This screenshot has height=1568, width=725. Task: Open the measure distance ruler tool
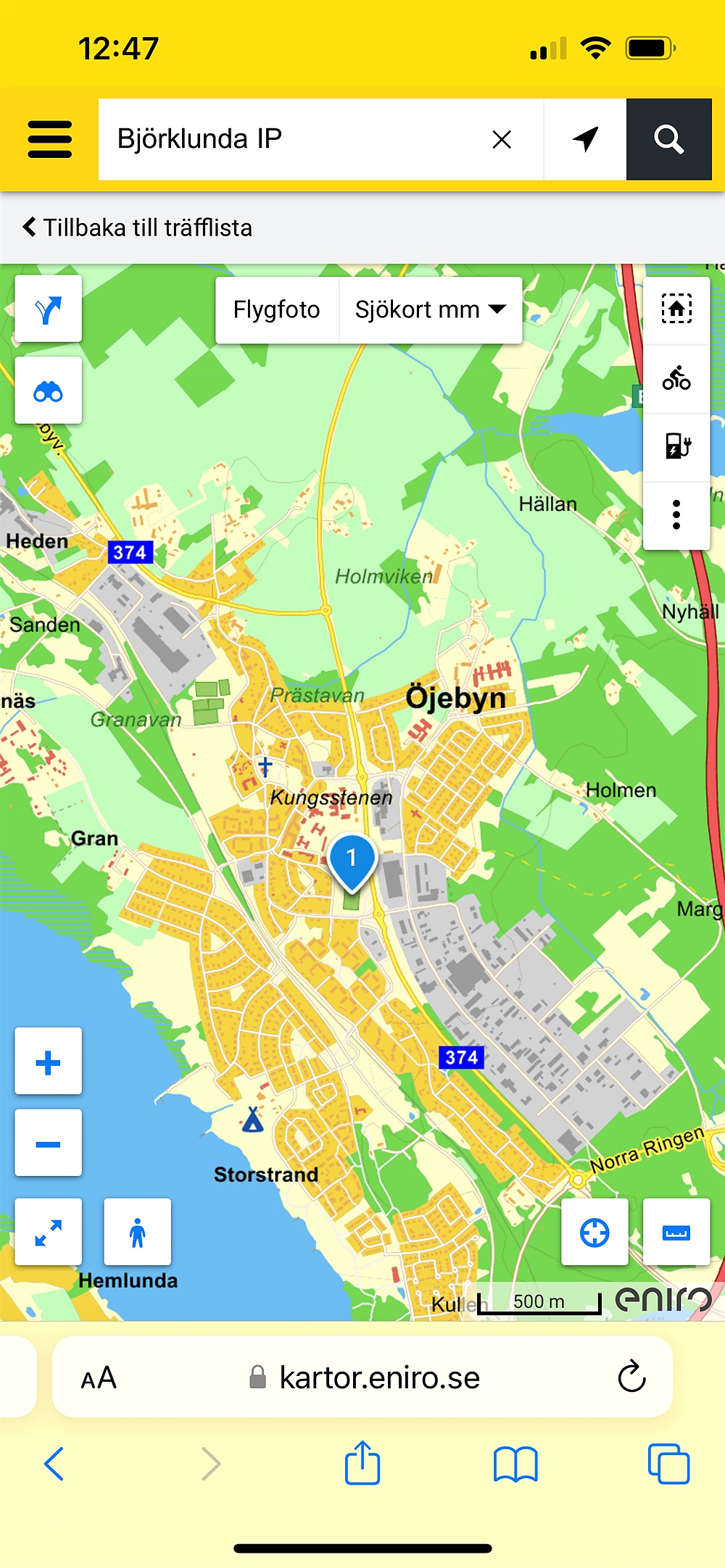pos(676,1233)
